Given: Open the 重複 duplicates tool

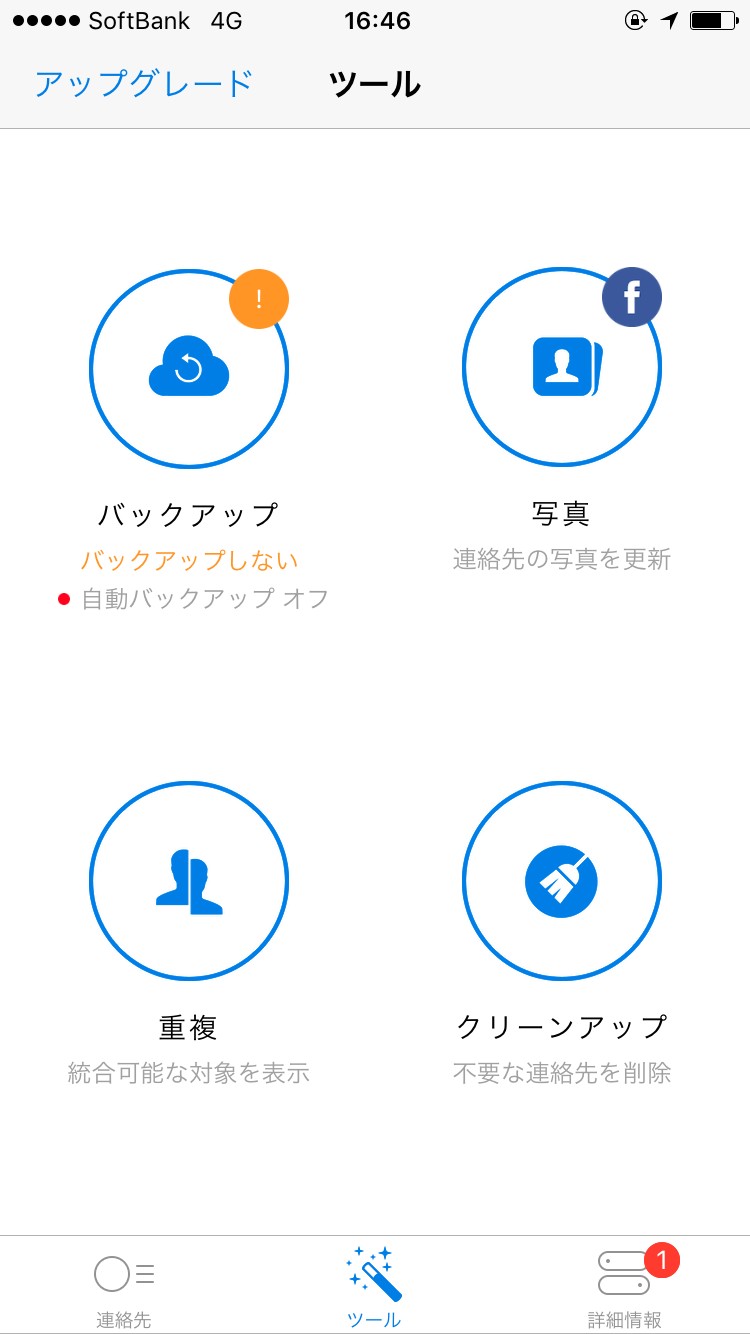Looking at the screenshot, I should pyautogui.click(x=189, y=881).
